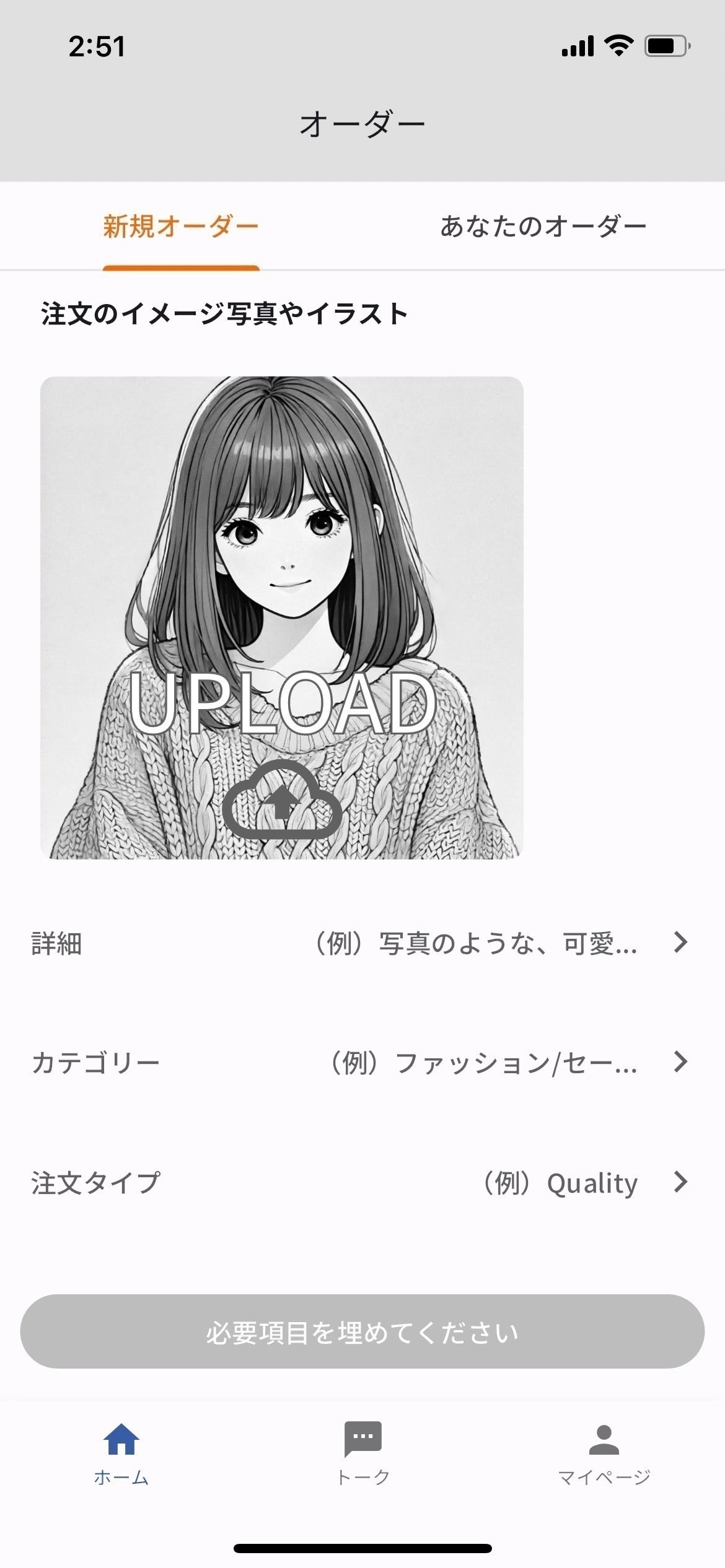
Task: Open the カテゴリー row
Action: [362, 1062]
